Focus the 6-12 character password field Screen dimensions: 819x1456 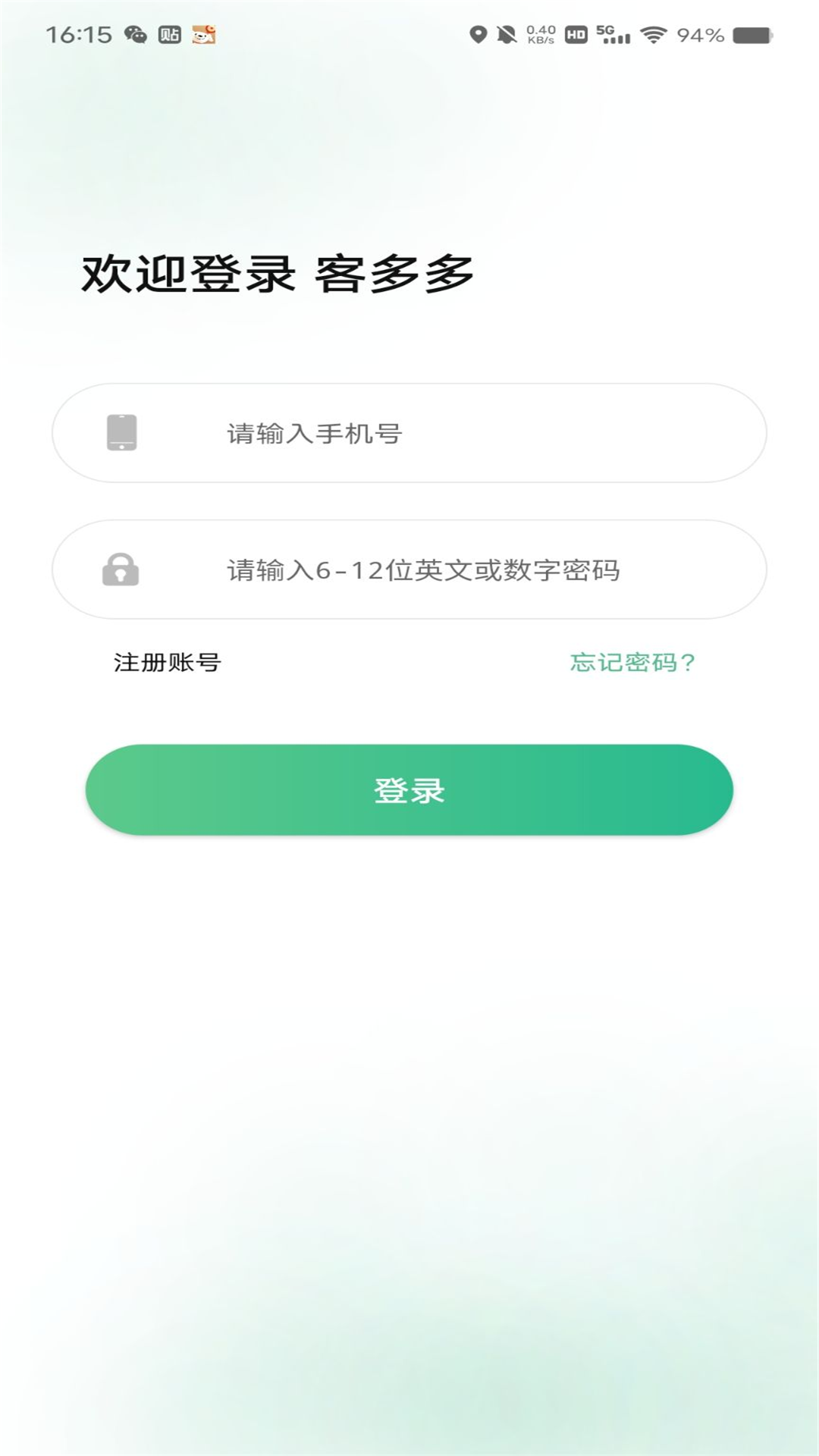coord(455,570)
